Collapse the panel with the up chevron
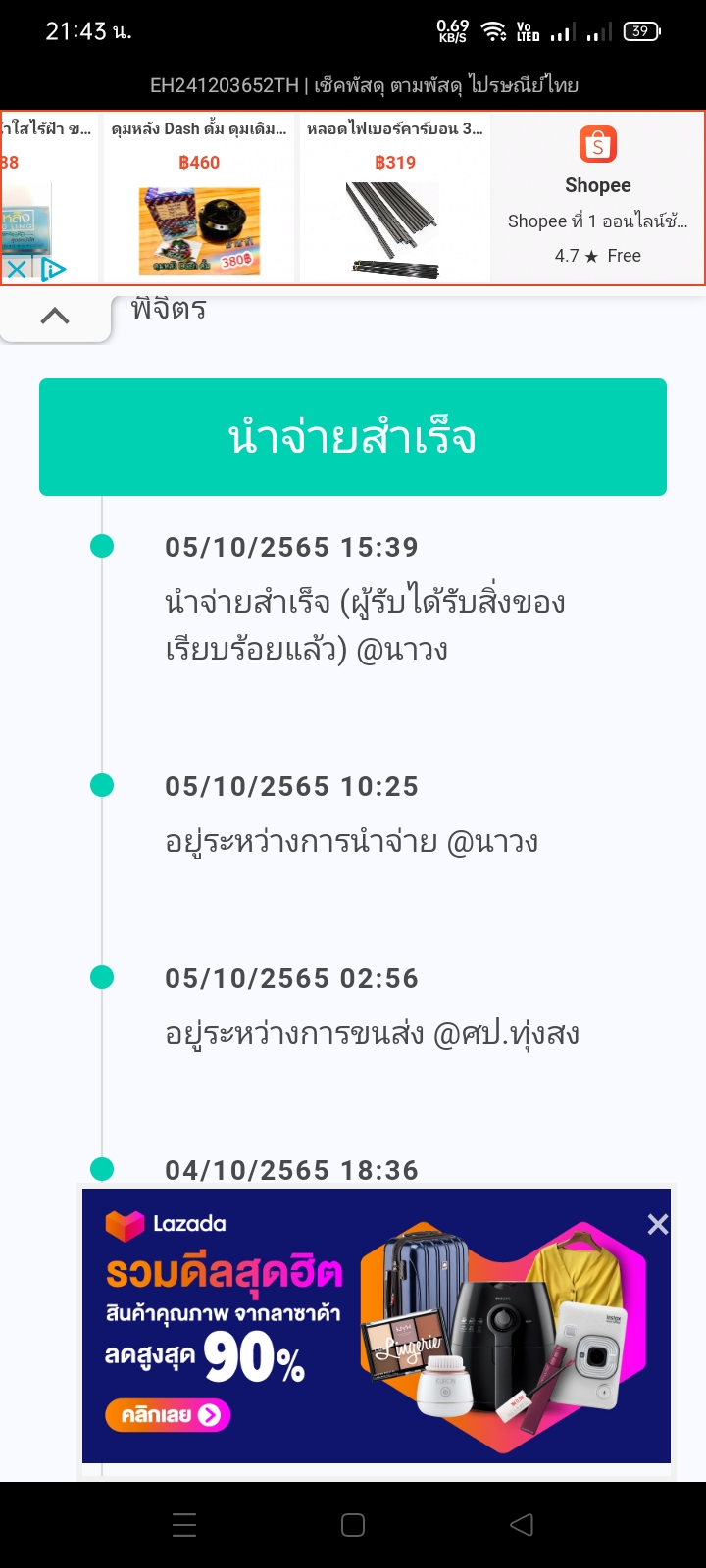The image size is (706, 1568). (x=55, y=316)
